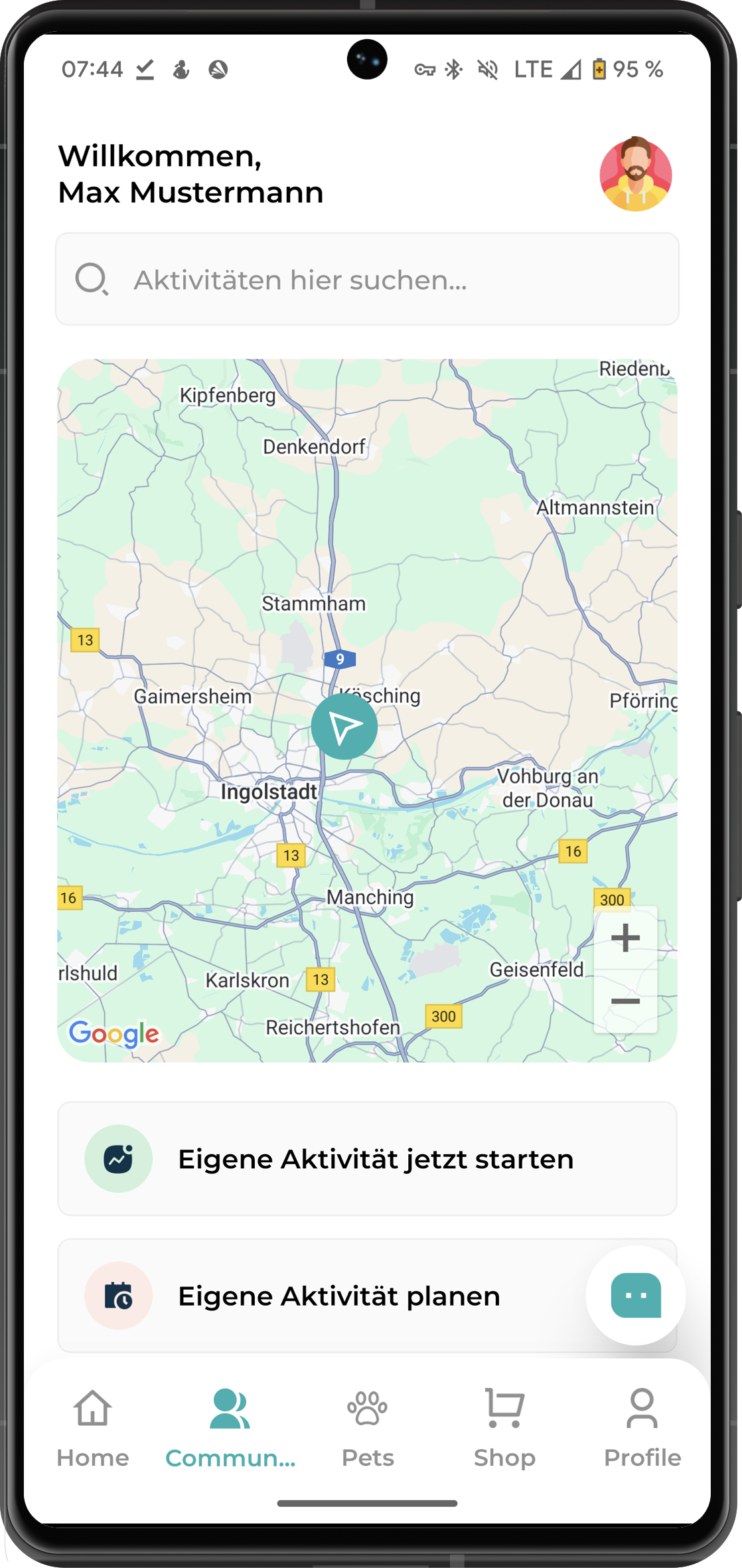
Task: Go to the Pets tab
Action: point(368,1427)
